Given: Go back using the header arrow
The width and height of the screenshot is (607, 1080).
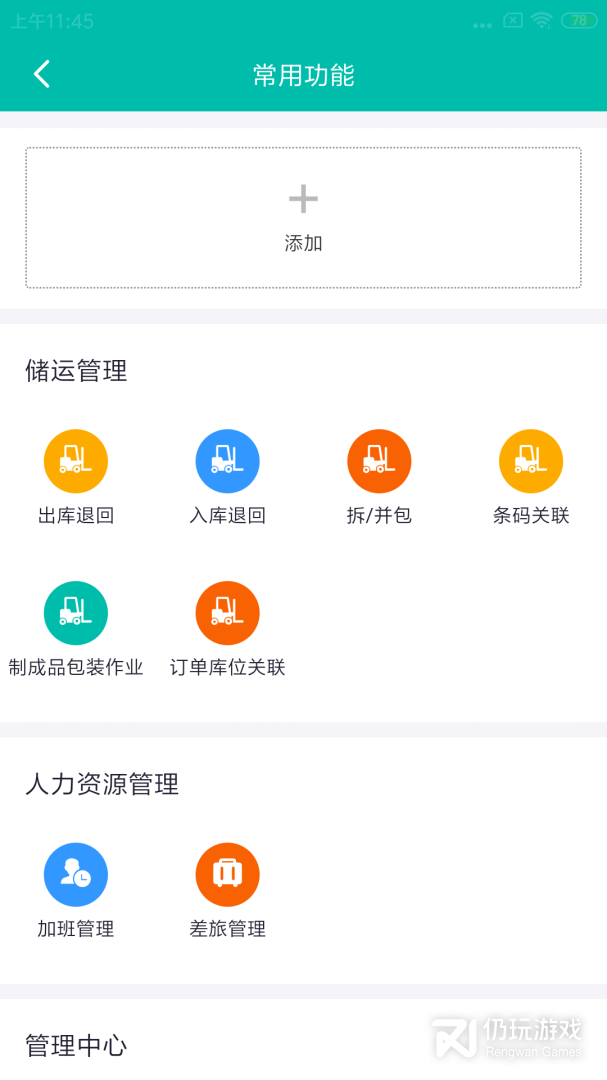Looking at the screenshot, I should tap(42, 74).
